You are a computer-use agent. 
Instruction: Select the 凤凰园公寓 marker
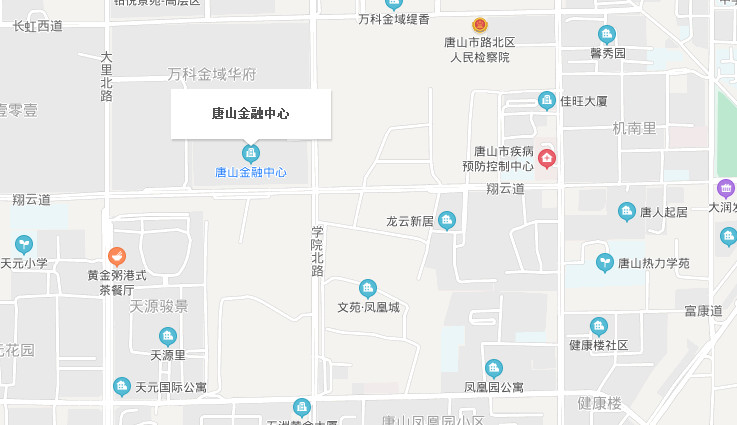point(494,368)
